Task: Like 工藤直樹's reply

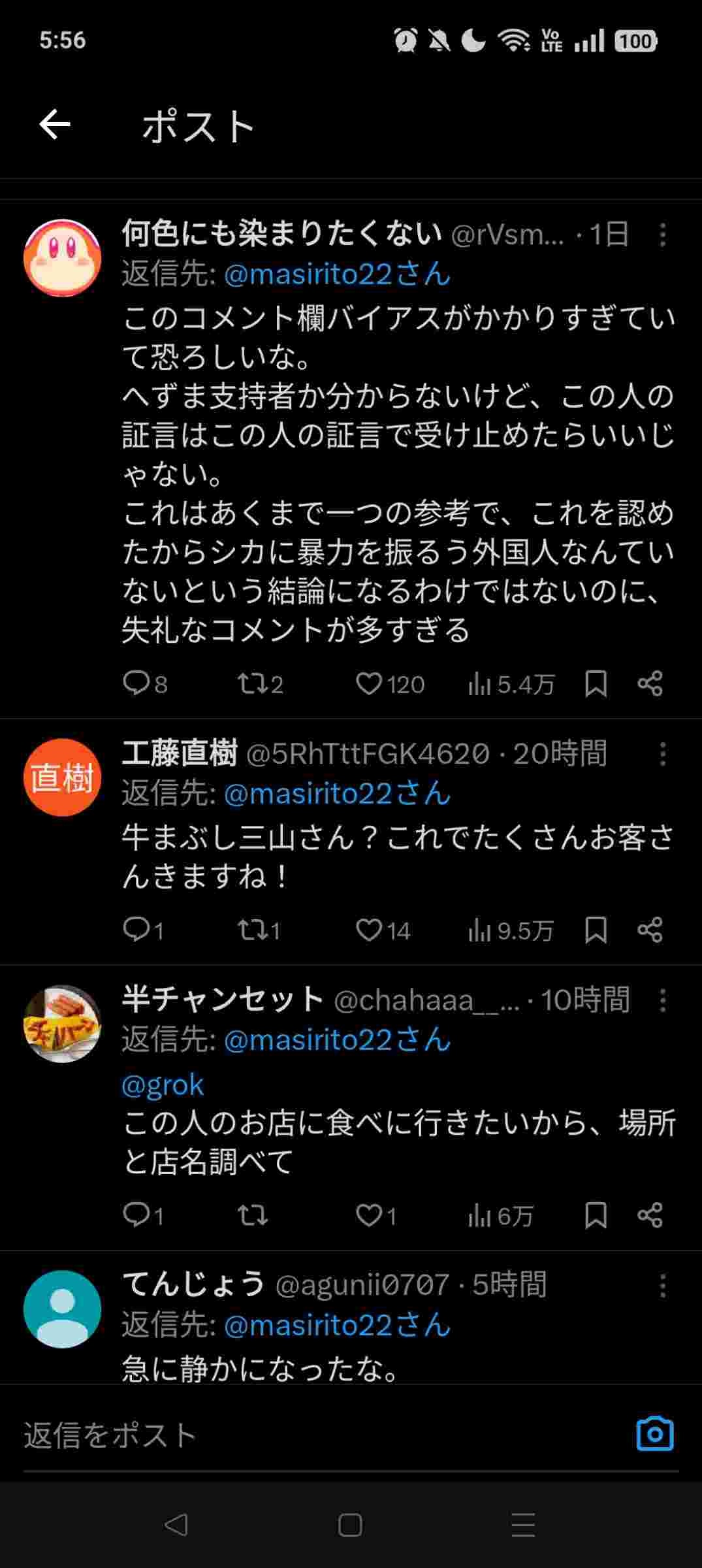Action: pyautogui.click(x=369, y=930)
